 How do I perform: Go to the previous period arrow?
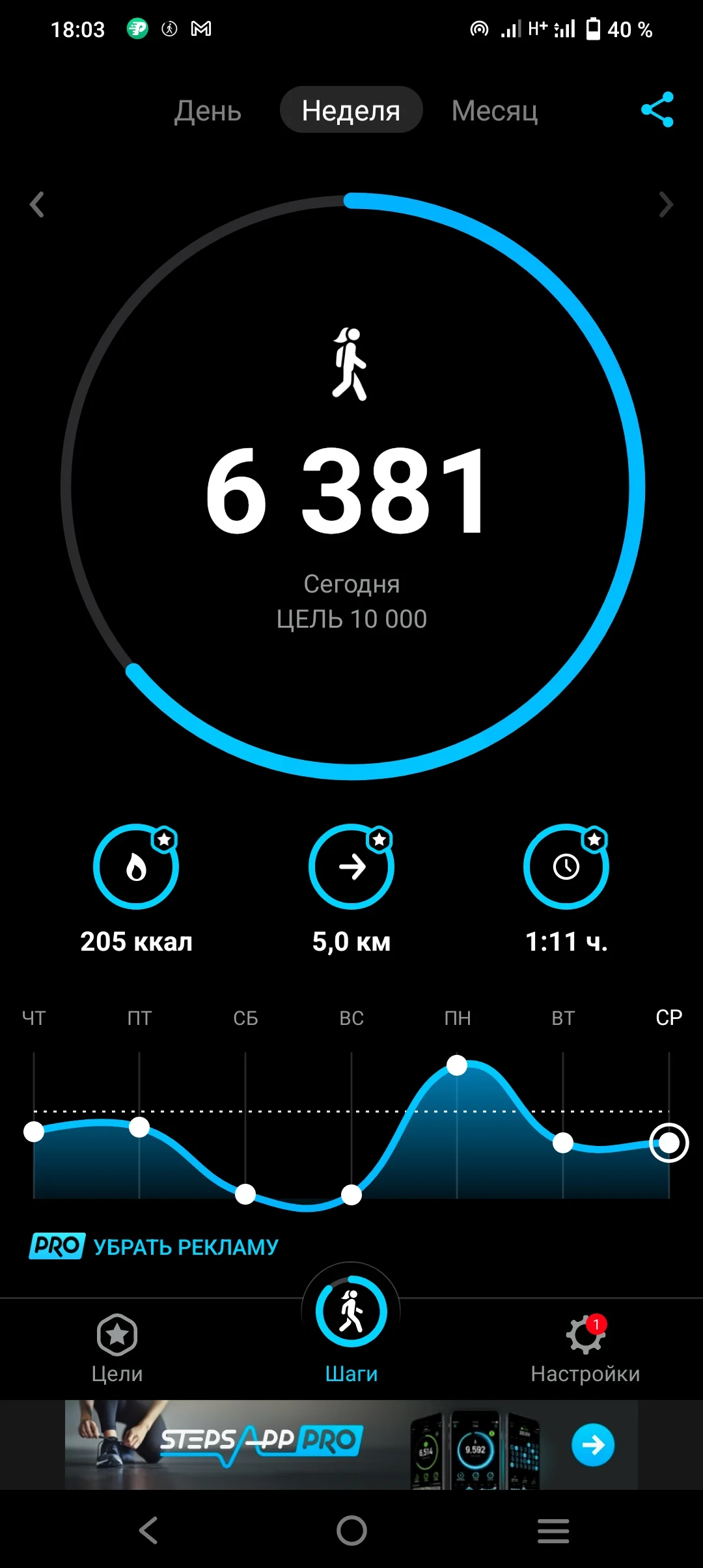(37, 204)
